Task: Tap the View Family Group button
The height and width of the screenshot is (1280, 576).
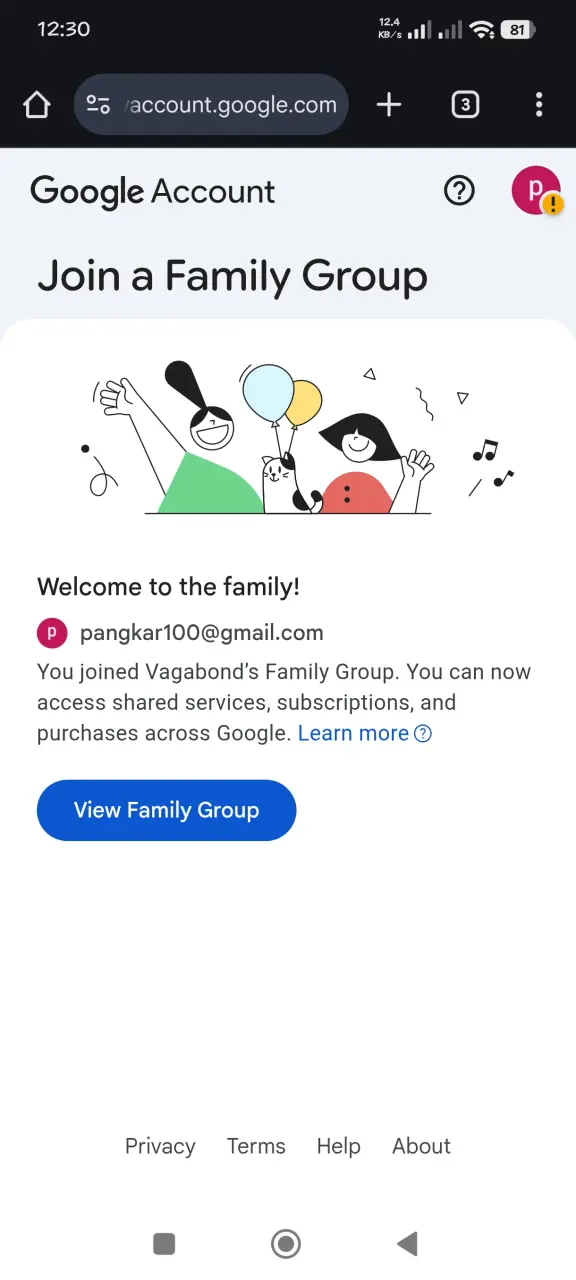Action: (x=166, y=810)
